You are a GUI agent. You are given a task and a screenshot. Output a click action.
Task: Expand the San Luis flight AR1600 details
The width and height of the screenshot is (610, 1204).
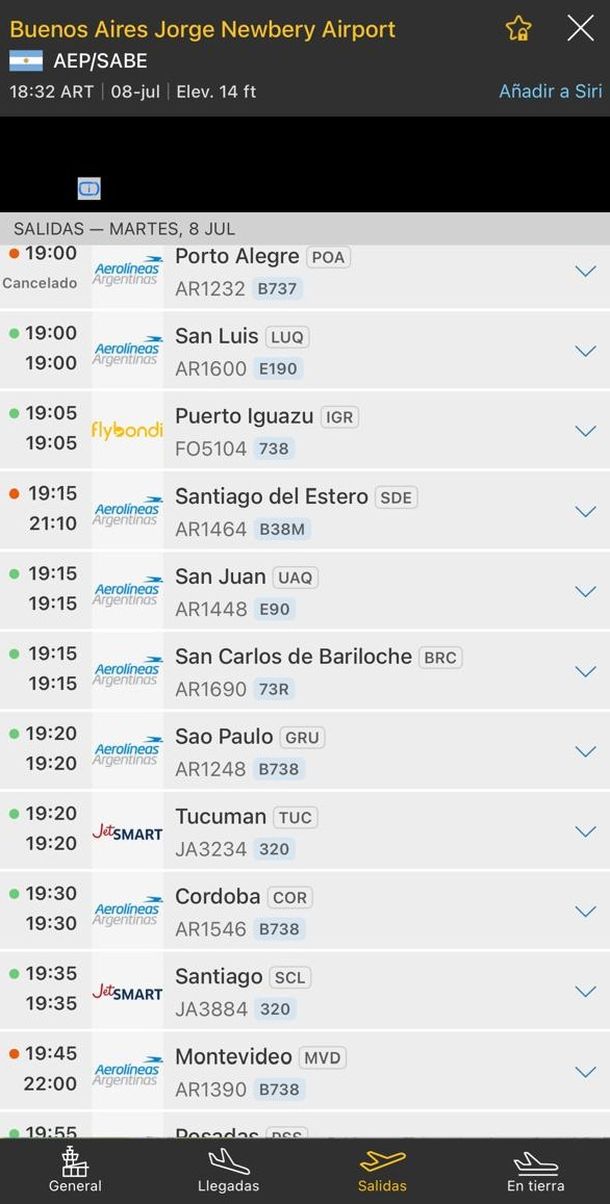click(305, 350)
